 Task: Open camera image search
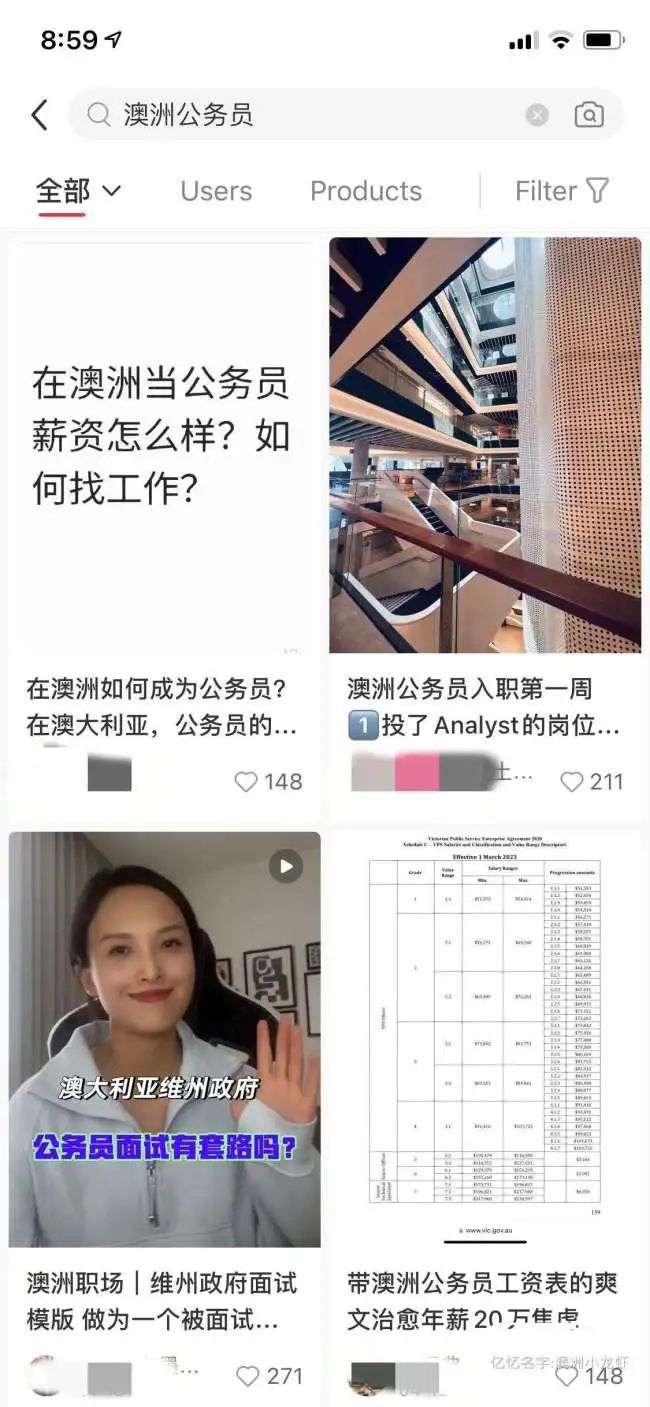589,115
